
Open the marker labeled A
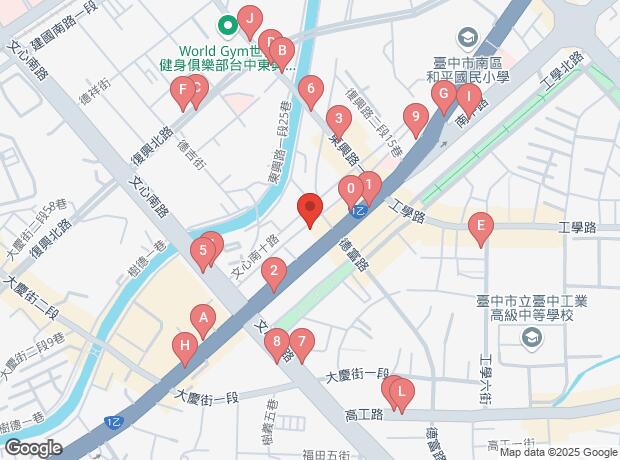tap(203, 320)
